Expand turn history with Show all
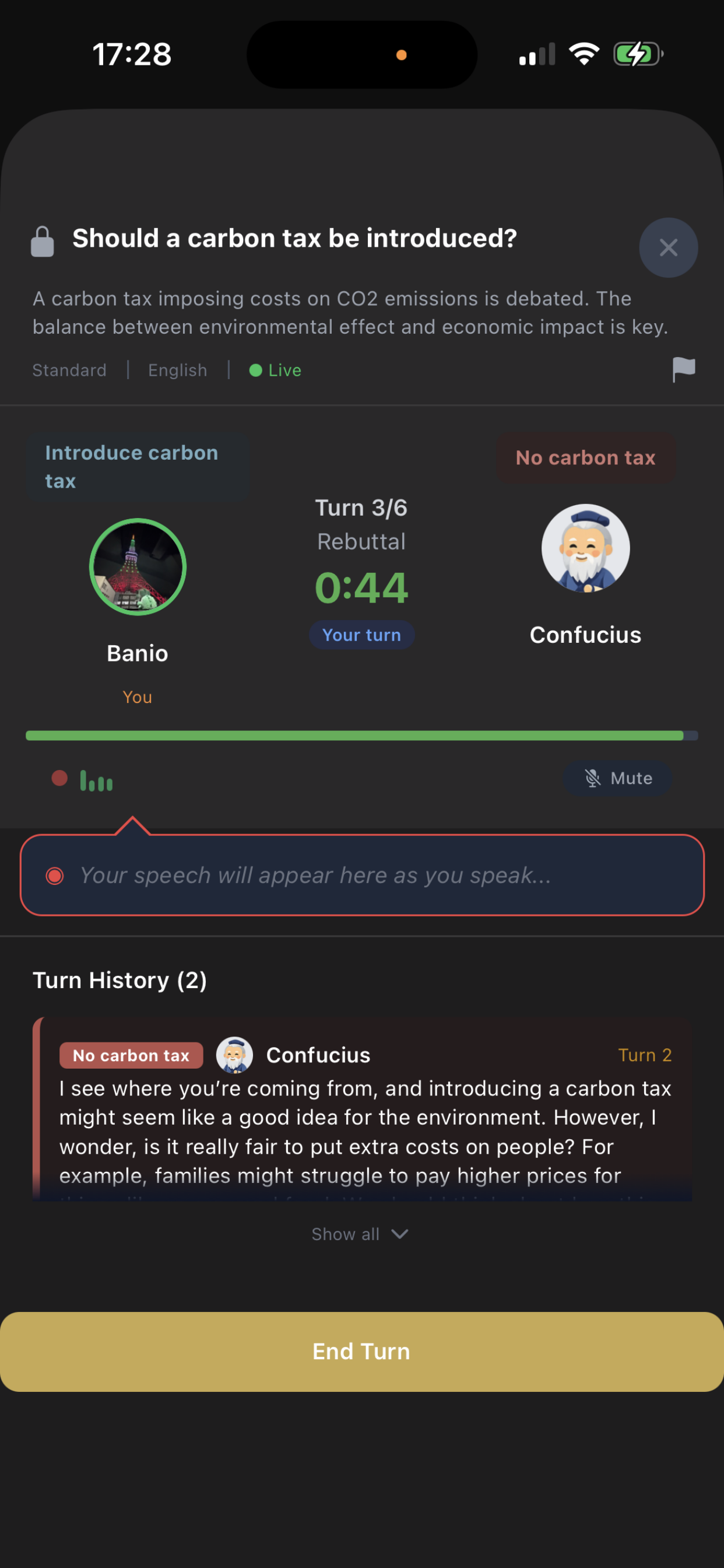This screenshot has height=1568, width=724. (360, 1234)
